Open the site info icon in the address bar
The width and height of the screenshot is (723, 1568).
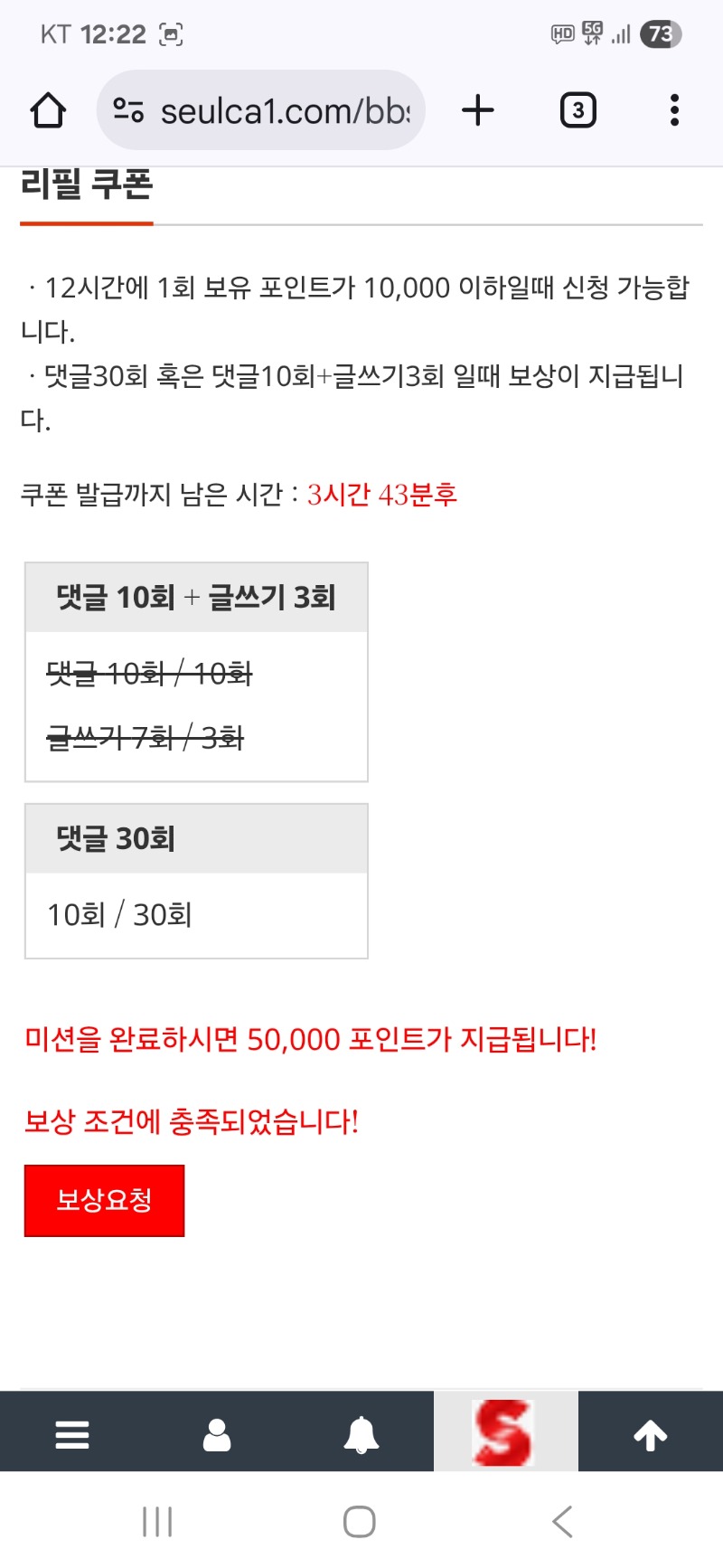click(128, 111)
